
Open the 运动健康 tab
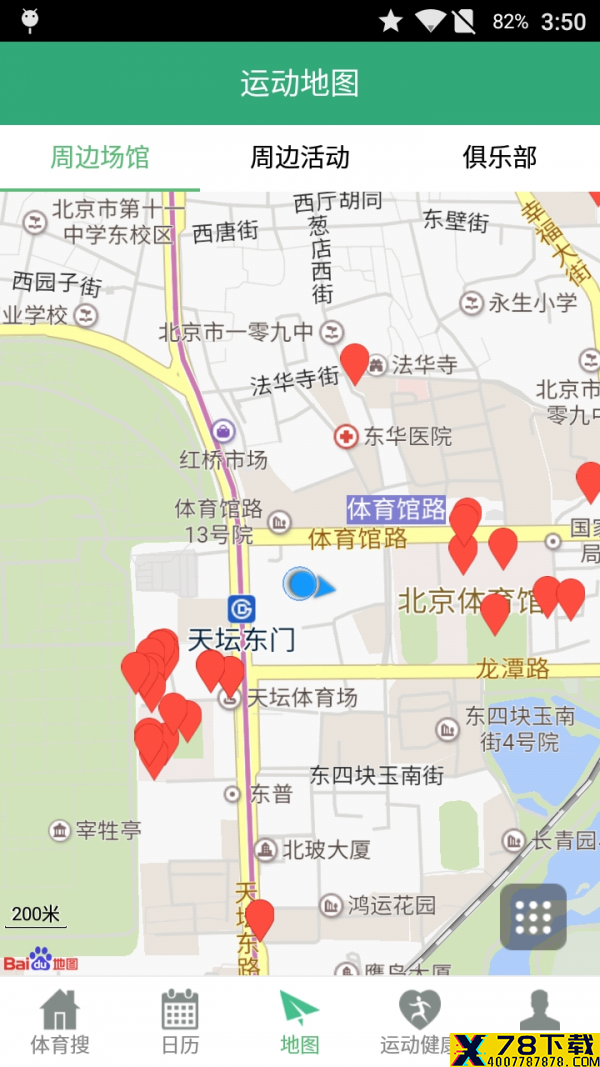click(x=420, y=1022)
